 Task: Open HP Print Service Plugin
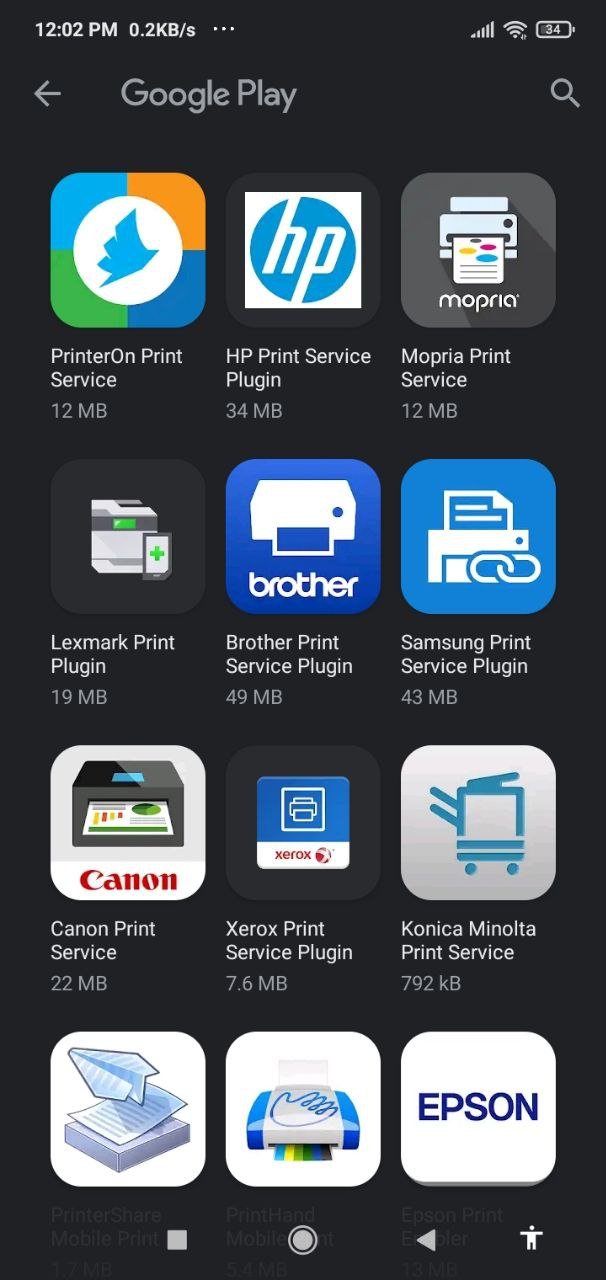tap(303, 250)
